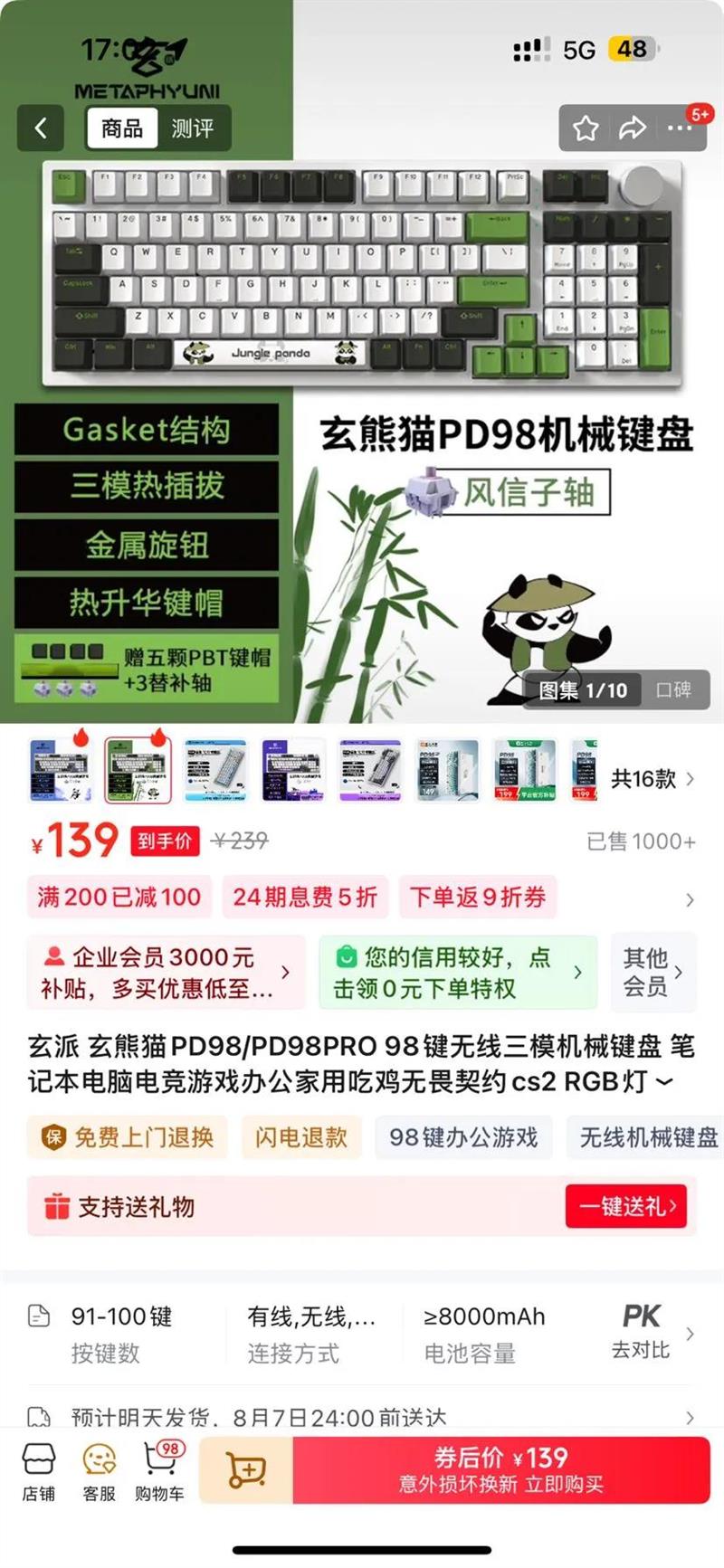Select the first variant thumbnail
The height and width of the screenshot is (1568, 724).
pyautogui.click(x=60, y=770)
